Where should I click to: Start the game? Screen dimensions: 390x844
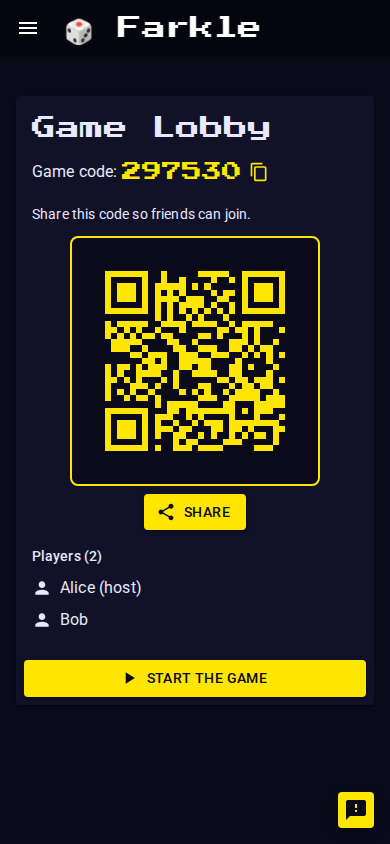point(195,678)
